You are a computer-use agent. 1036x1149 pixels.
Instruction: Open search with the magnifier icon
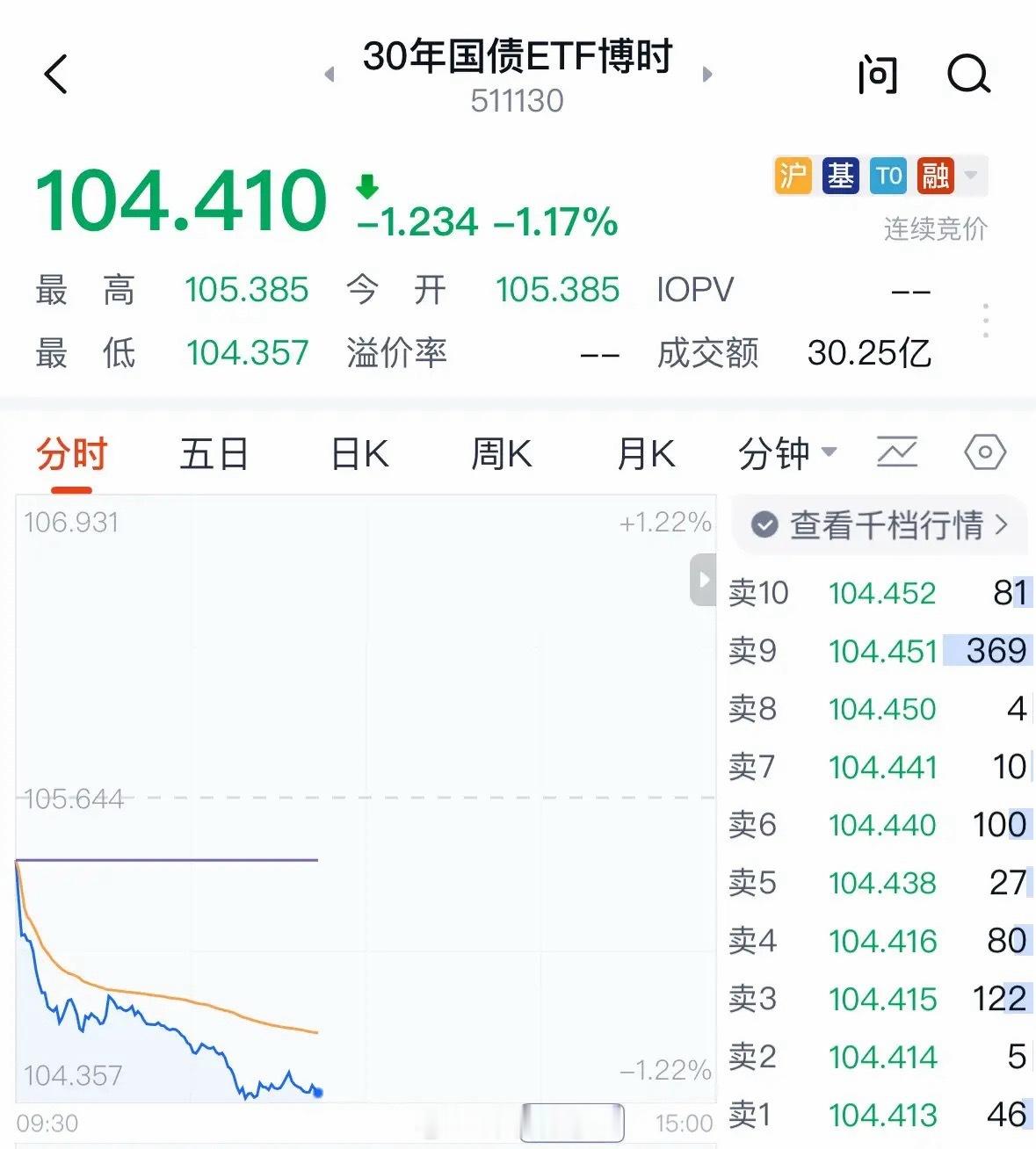pos(968,75)
